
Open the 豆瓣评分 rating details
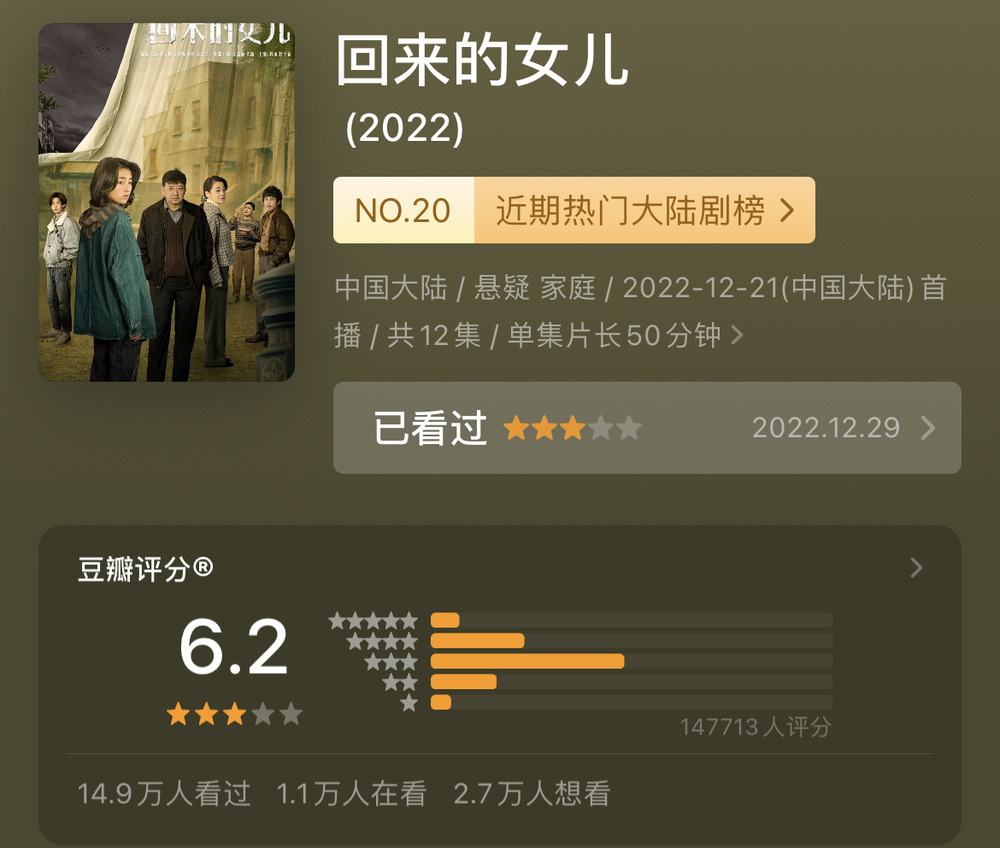click(x=916, y=569)
